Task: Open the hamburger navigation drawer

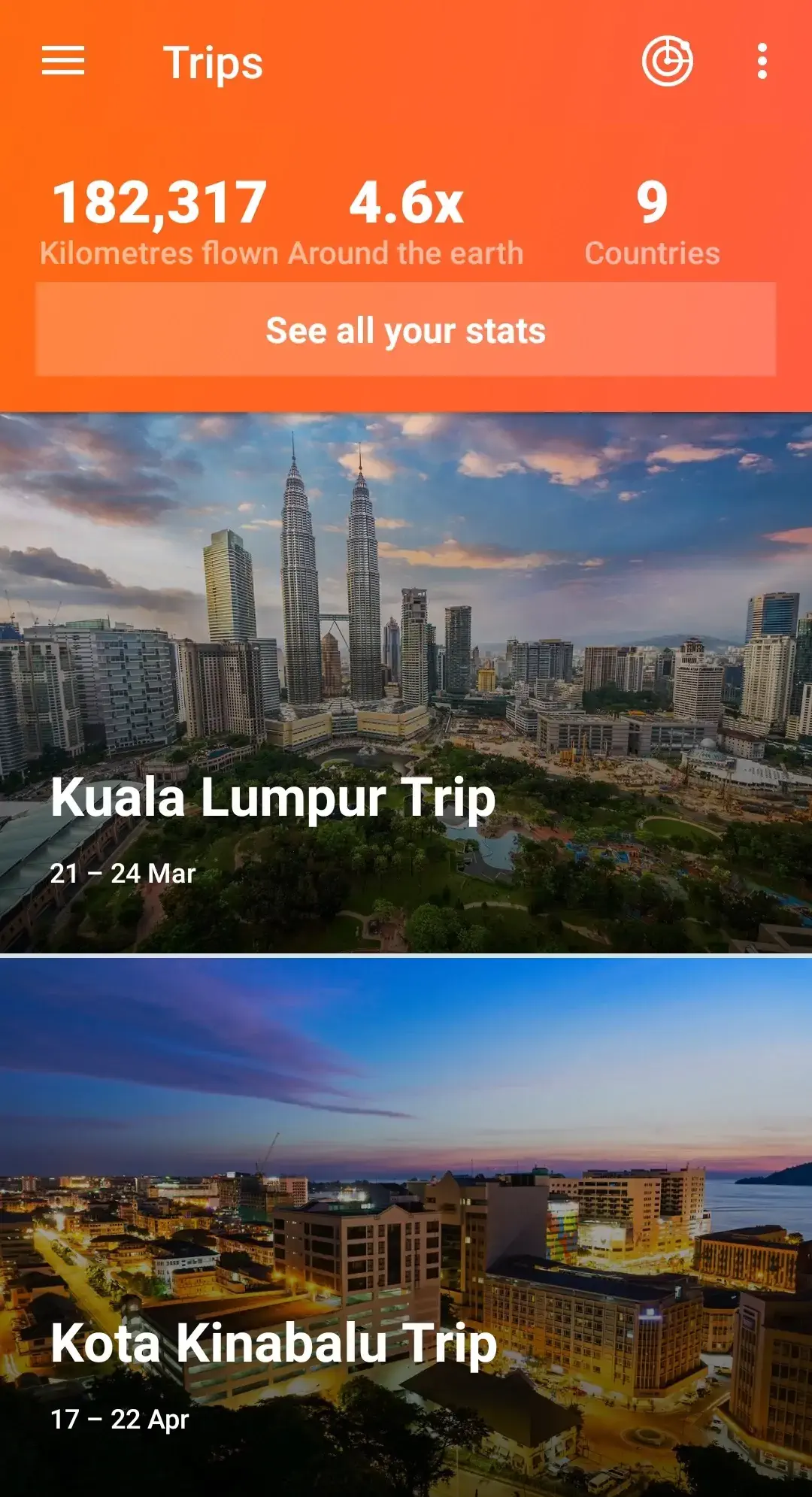Action: [x=63, y=62]
